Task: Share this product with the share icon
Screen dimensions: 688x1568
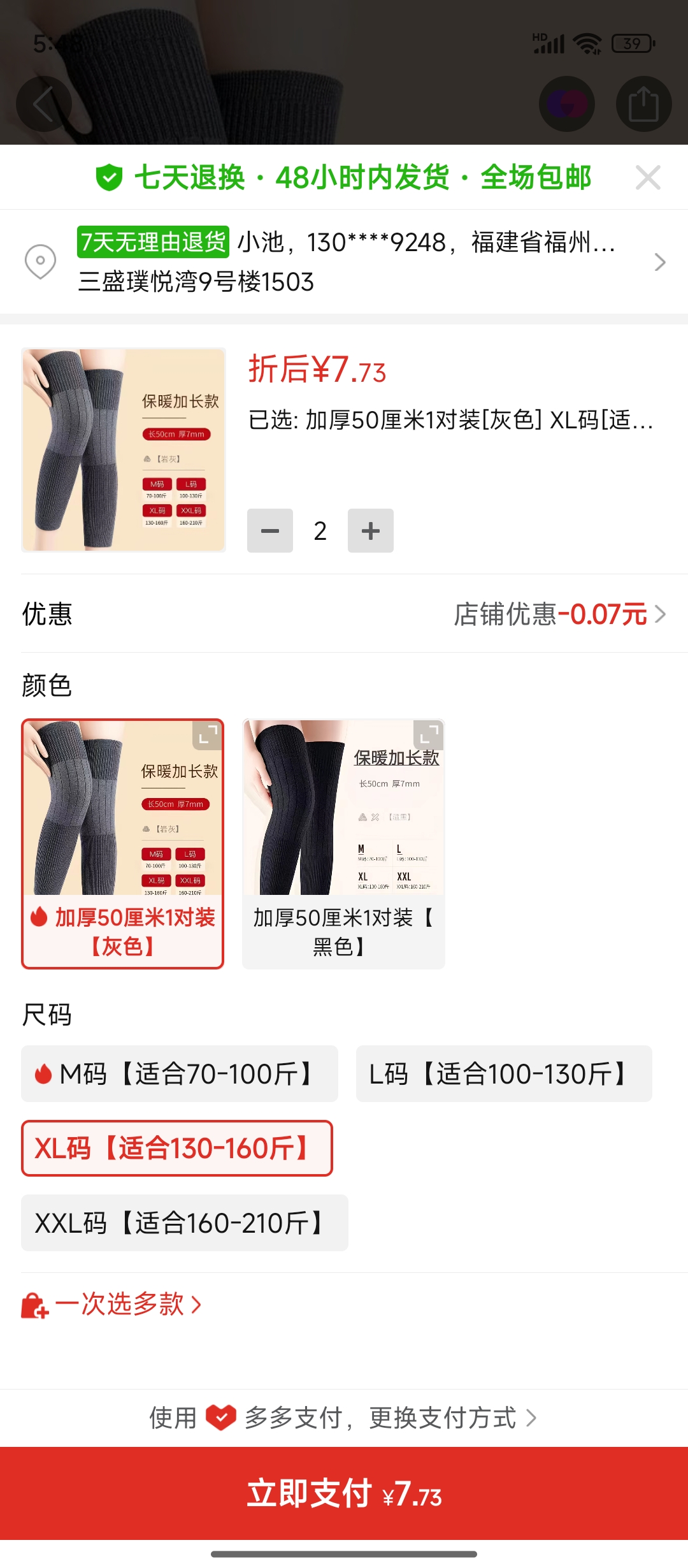Action: (x=643, y=104)
